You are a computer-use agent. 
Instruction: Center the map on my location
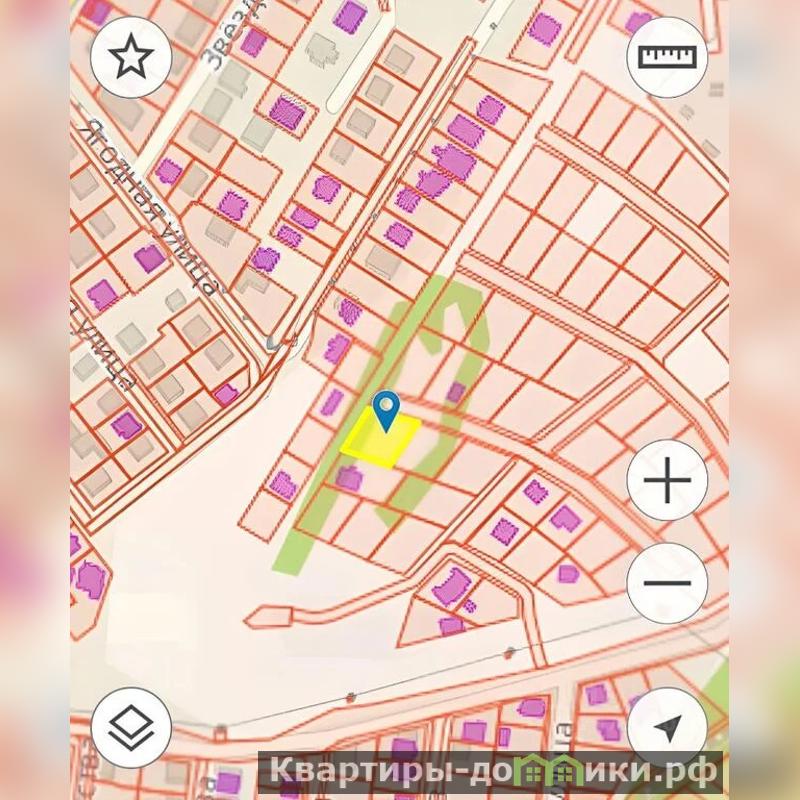[668, 727]
